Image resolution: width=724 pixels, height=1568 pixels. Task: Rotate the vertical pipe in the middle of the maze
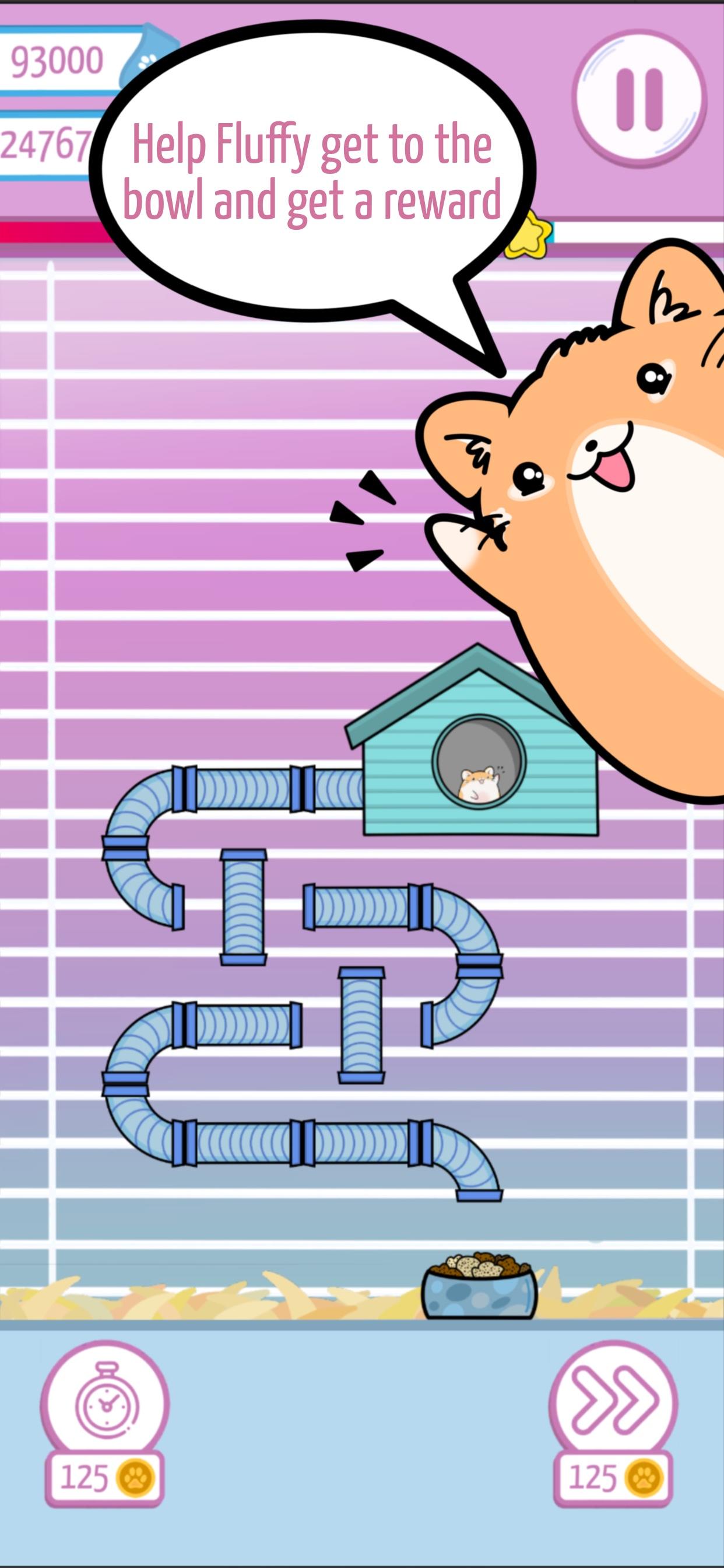click(362, 1026)
